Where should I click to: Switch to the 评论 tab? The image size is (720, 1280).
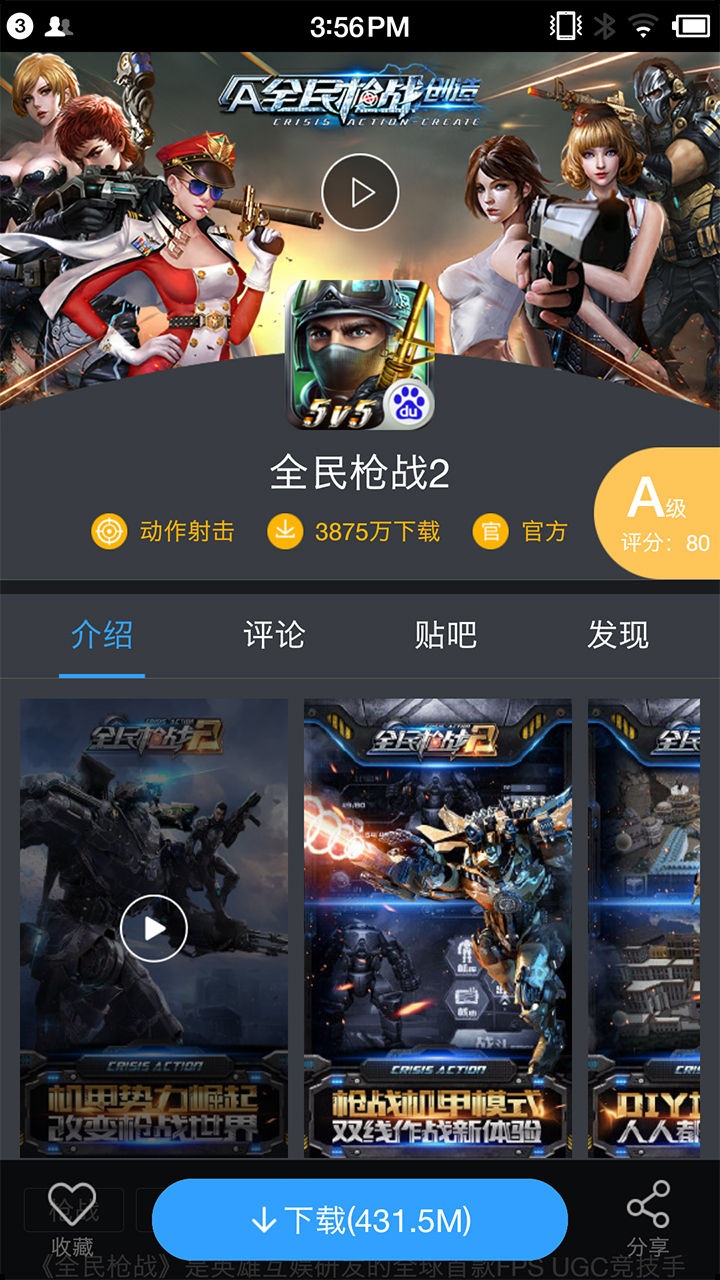point(274,635)
